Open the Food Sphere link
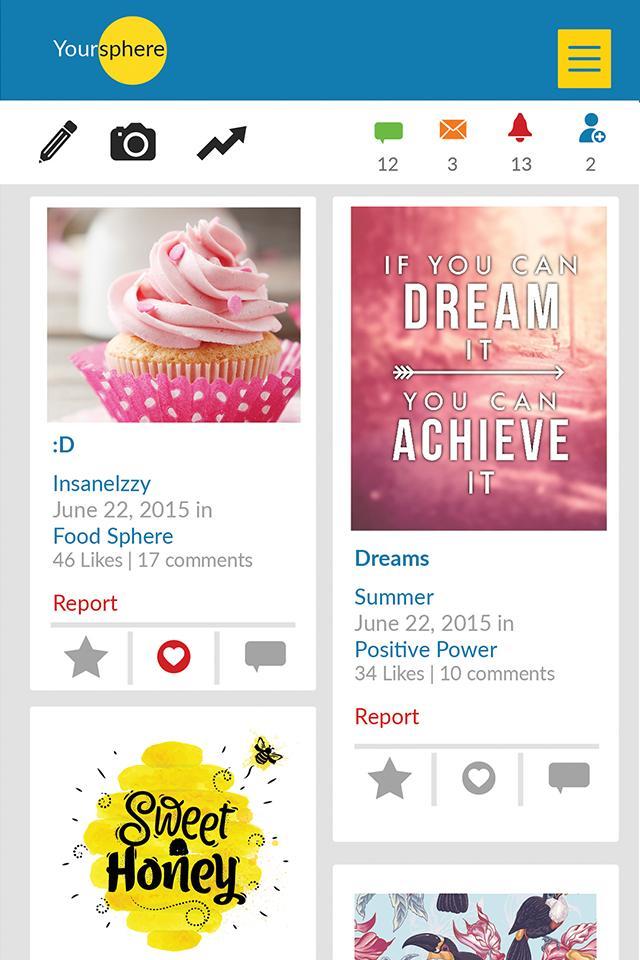The width and height of the screenshot is (640, 960). (x=113, y=536)
